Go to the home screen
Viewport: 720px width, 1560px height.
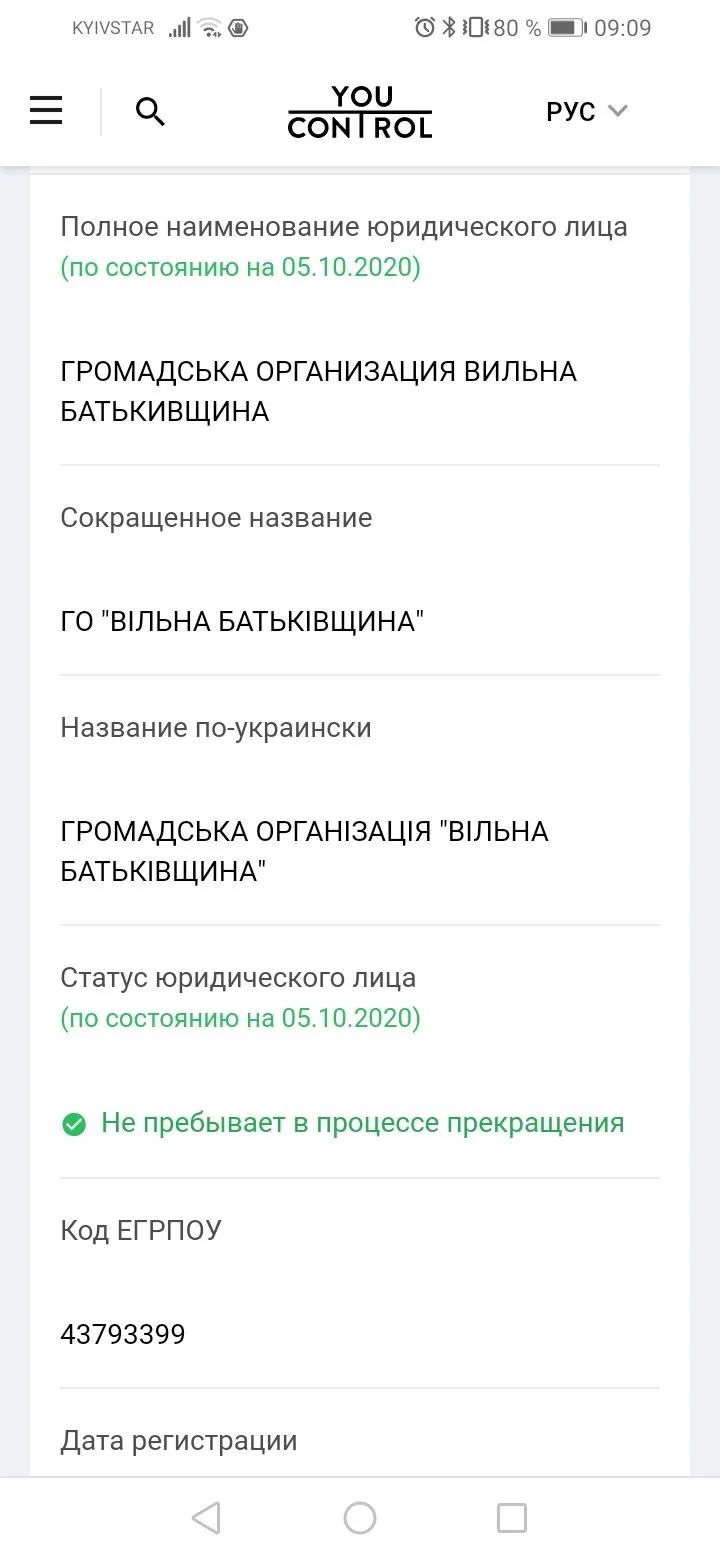point(360,1518)
